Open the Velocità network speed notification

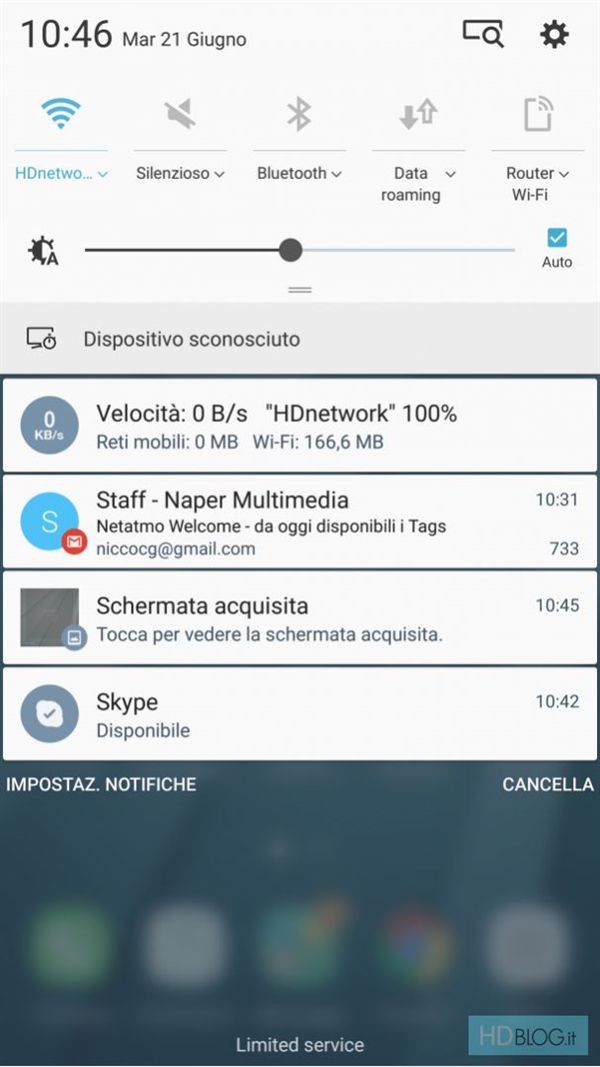coord(300,425)
